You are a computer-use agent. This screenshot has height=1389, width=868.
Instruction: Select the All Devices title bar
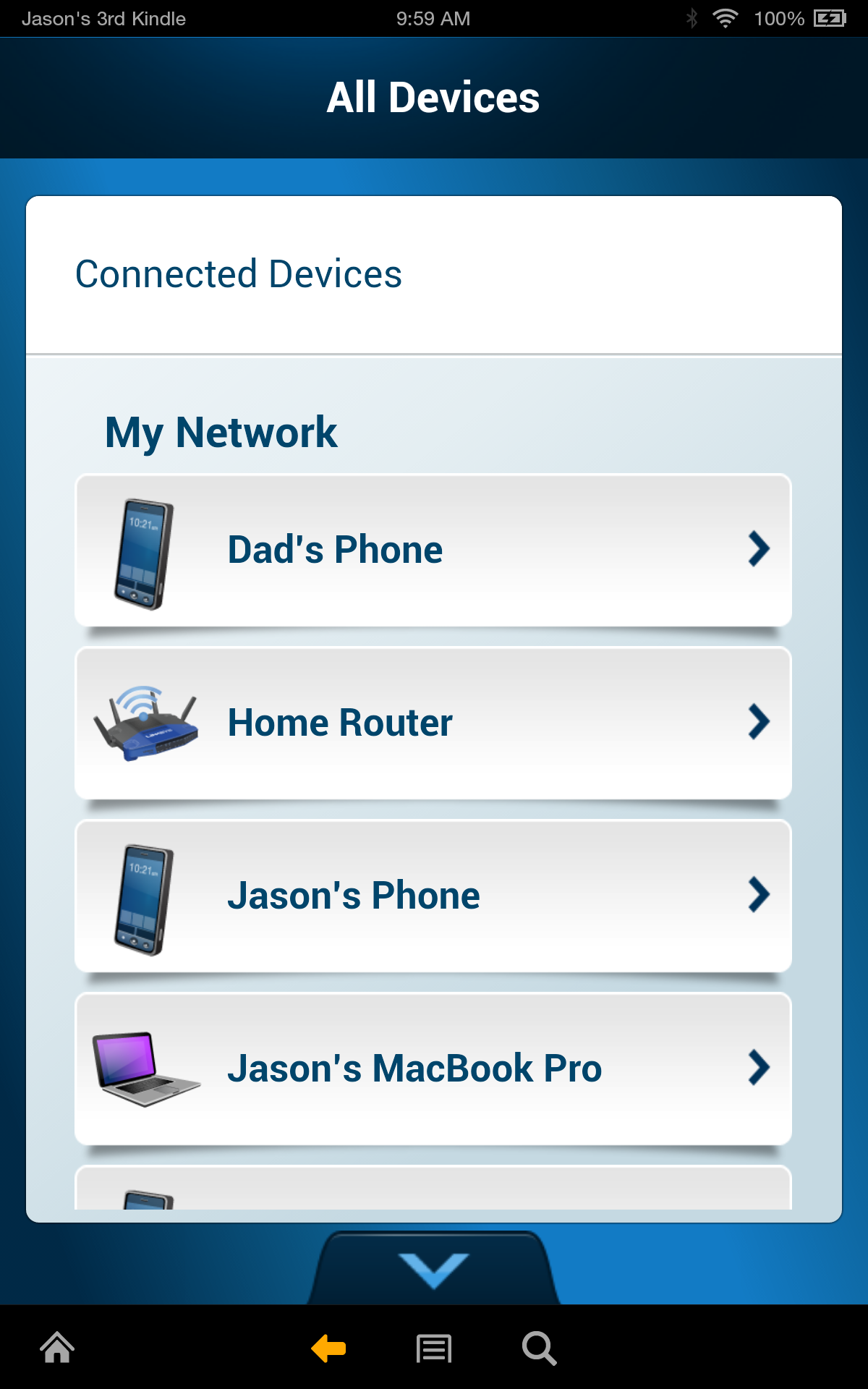[x=433, y=97]
